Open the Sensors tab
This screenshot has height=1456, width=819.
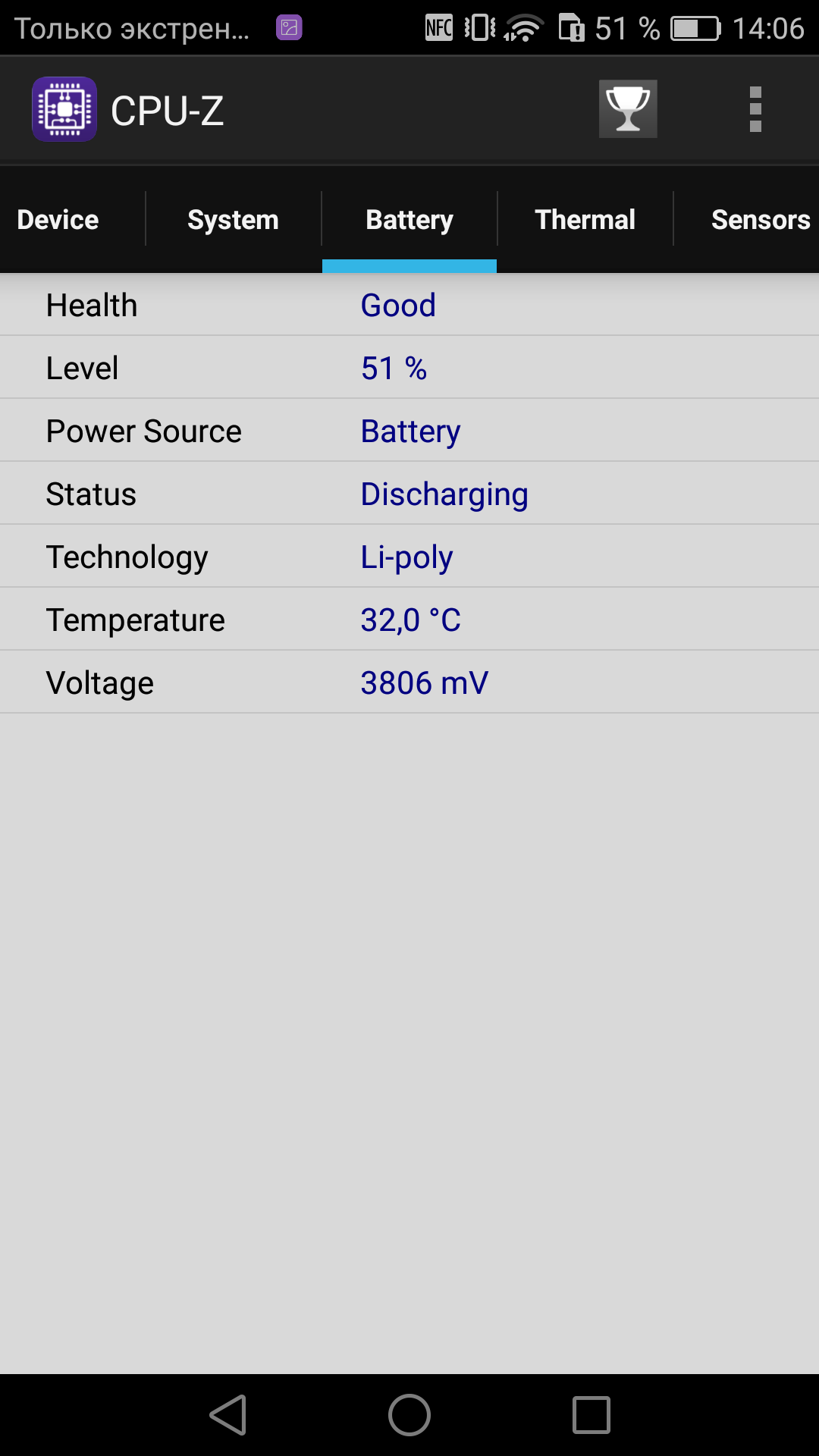point(761,220)
